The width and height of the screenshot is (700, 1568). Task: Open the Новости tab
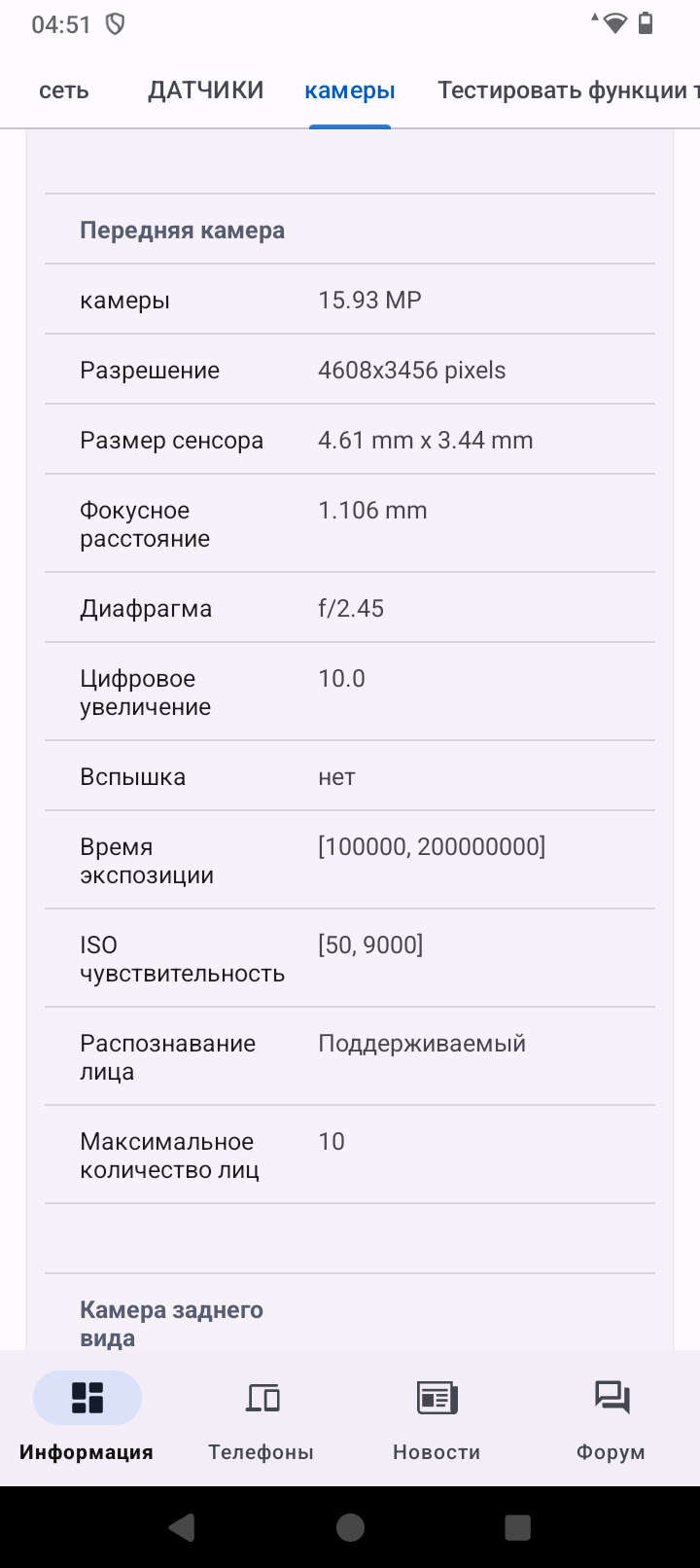tap(437, 1416)
